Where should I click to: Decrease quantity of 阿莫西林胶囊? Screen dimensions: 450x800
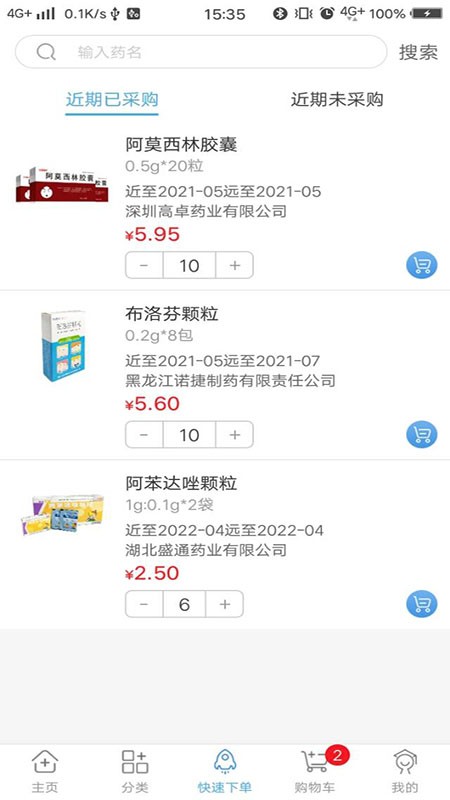pyautogui.click(x=144, y=265)
